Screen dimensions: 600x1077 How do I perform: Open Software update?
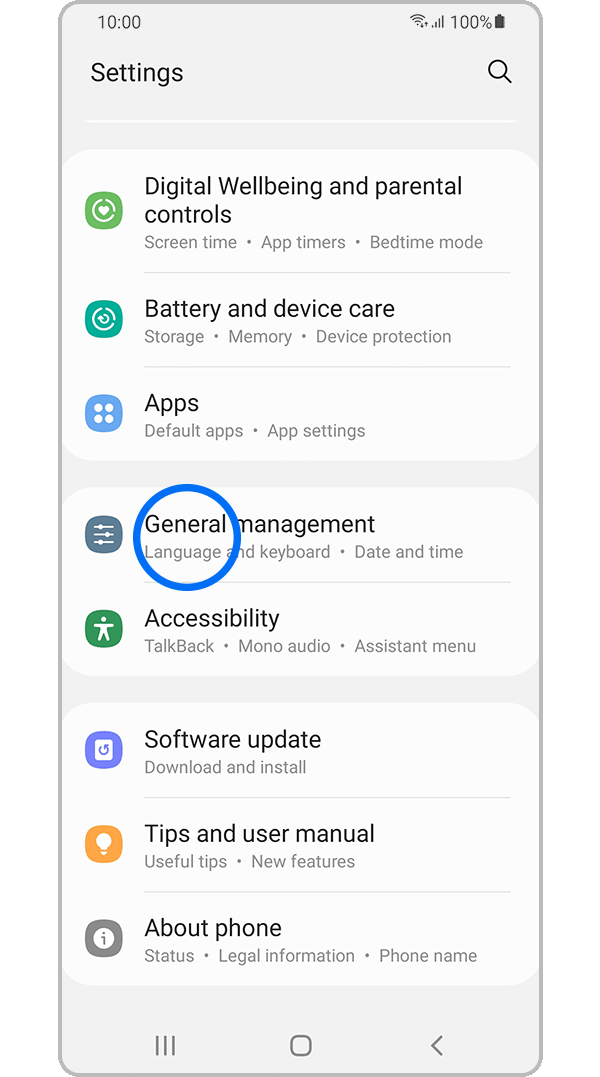pyautogui.click(x=301, y=751)
